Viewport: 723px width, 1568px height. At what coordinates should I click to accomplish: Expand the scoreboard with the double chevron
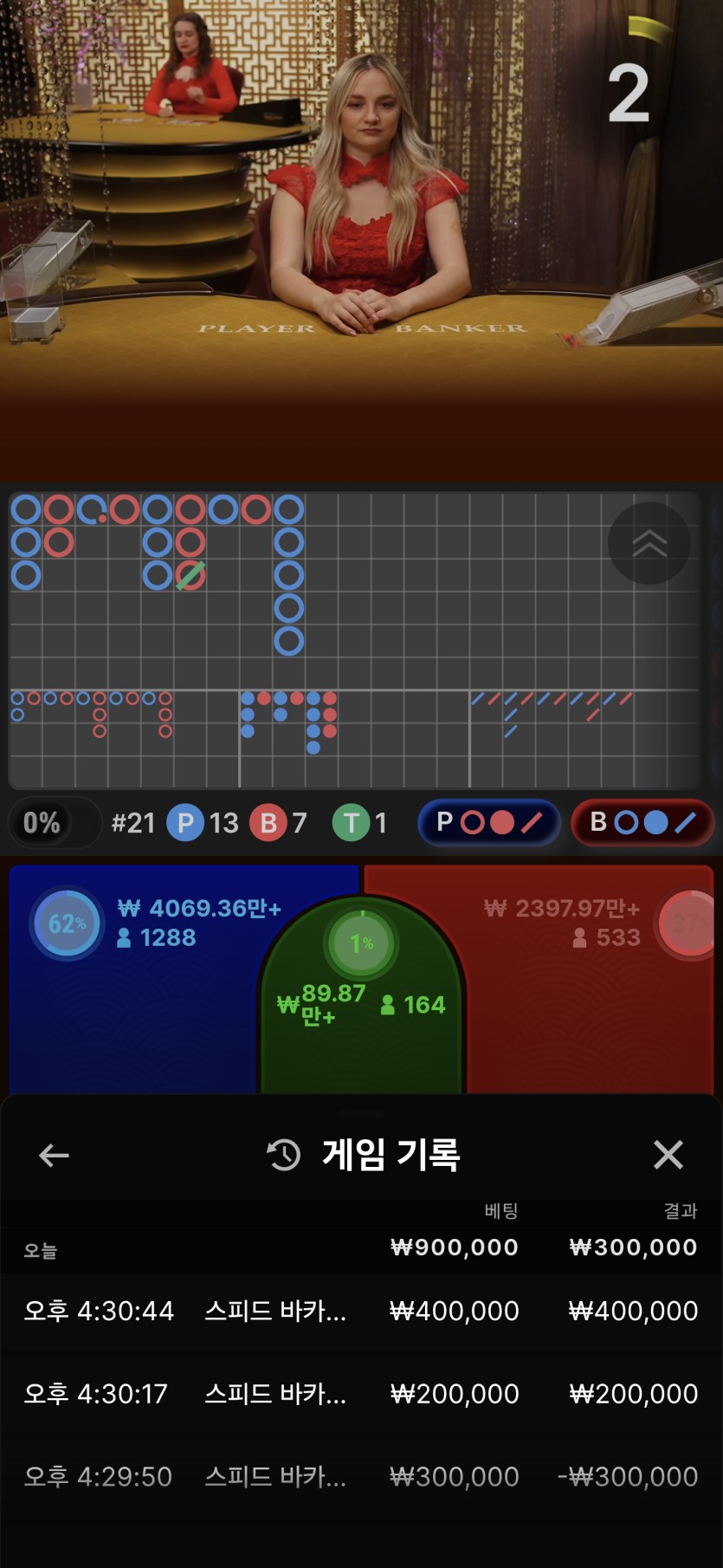[x=649, y=543]
